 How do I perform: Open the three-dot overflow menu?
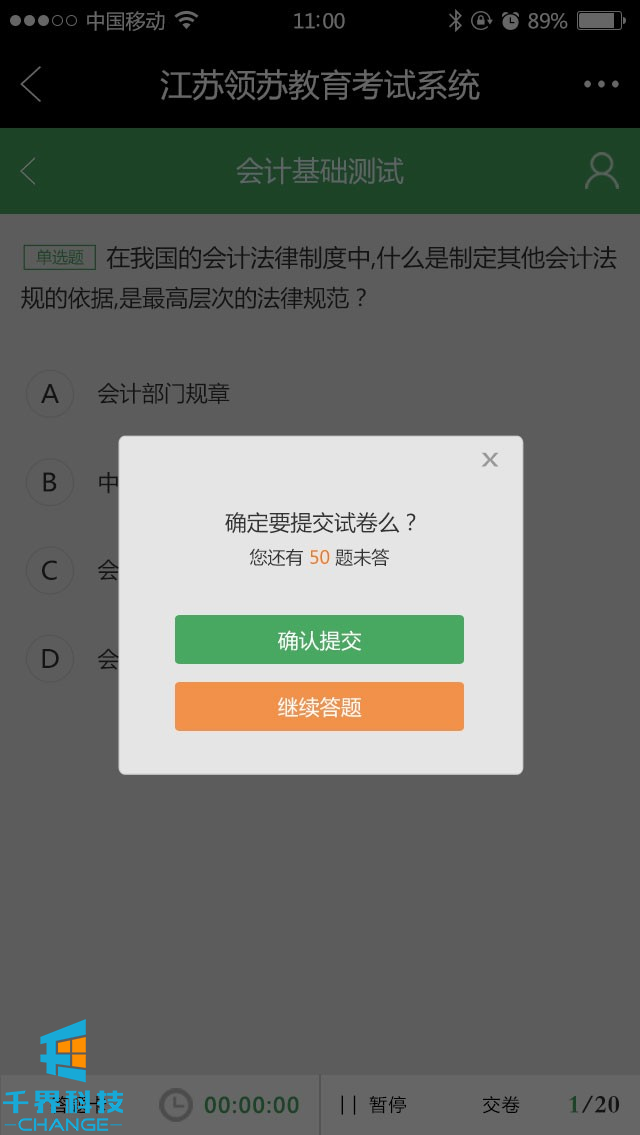[x=601, y=85]
